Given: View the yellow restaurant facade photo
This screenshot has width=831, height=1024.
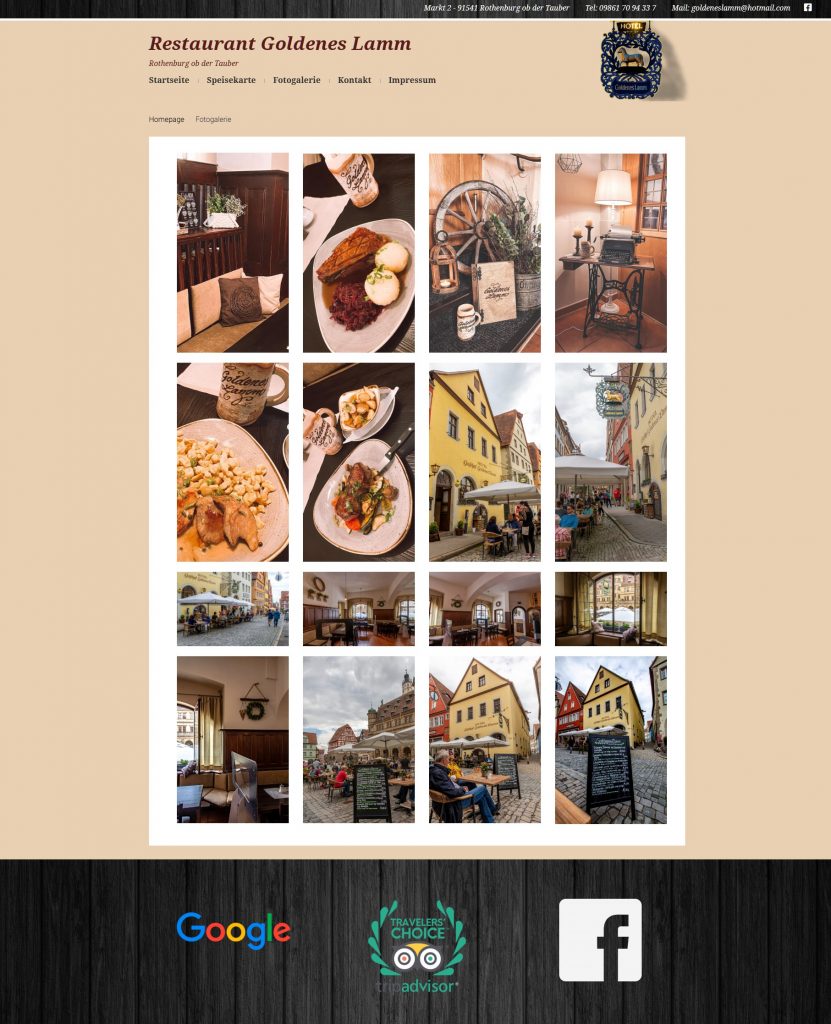Looking at the screenshot, I should click(x=485, y=462).
